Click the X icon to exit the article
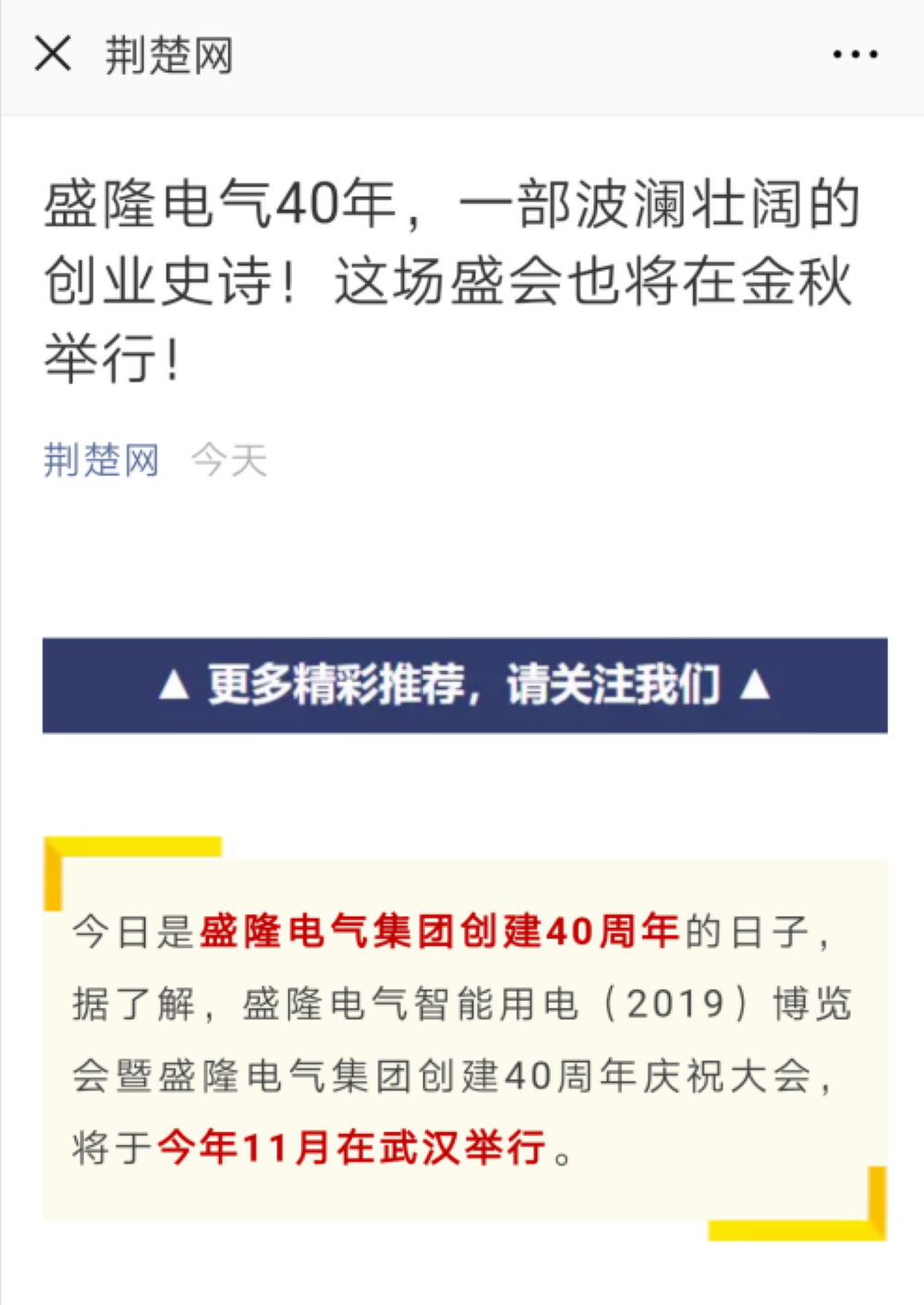 (54, 54)
